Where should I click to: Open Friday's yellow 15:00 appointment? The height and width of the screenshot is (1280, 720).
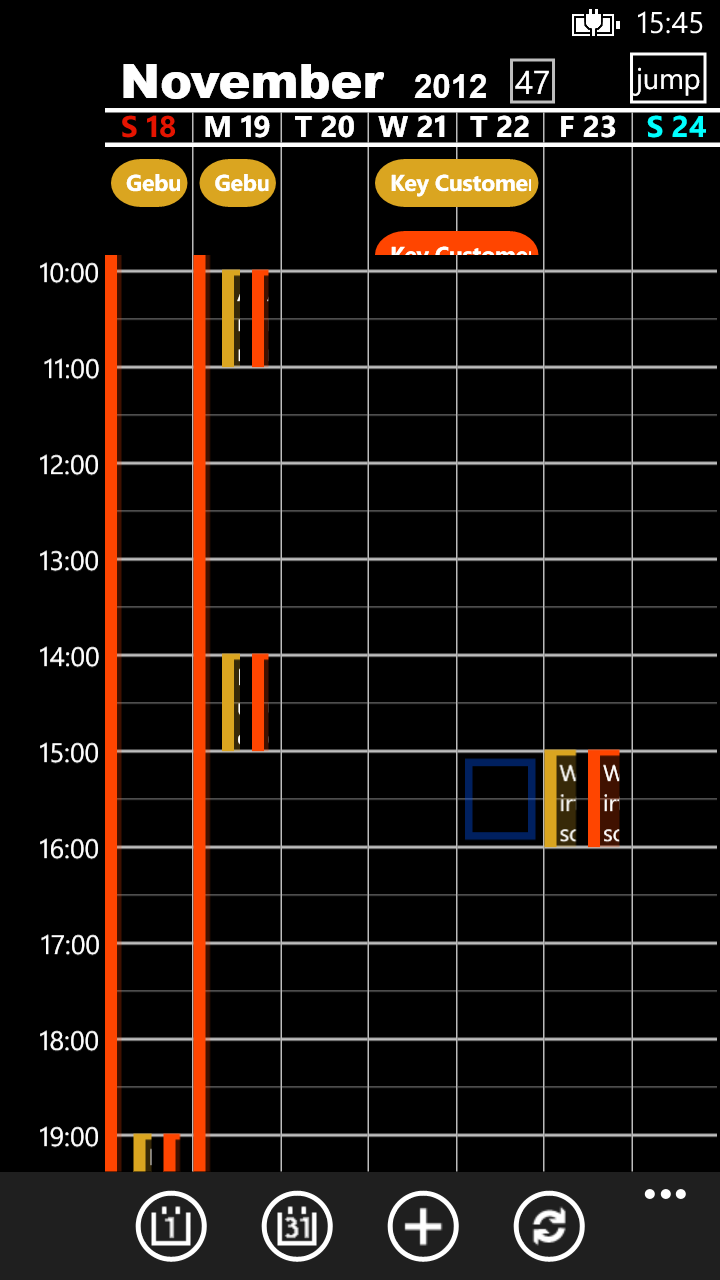(x=561, y=799)
